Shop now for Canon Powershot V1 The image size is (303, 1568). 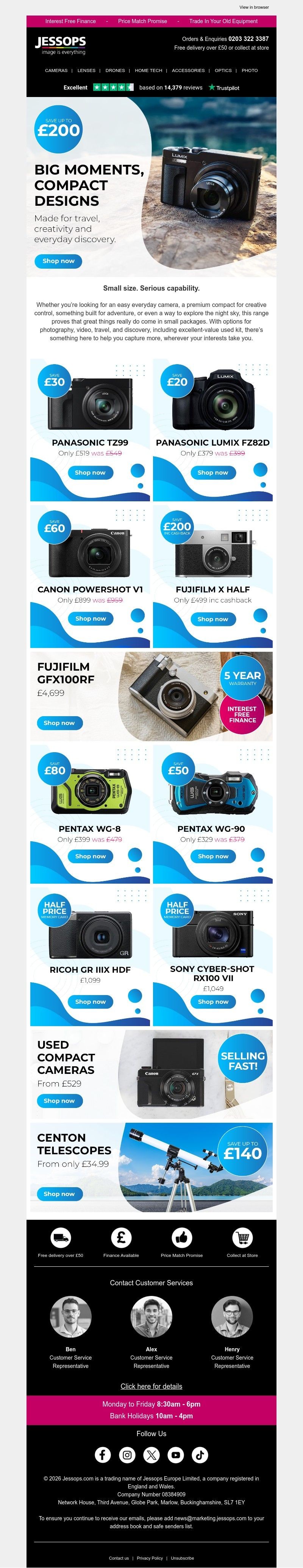coord(90,618)
